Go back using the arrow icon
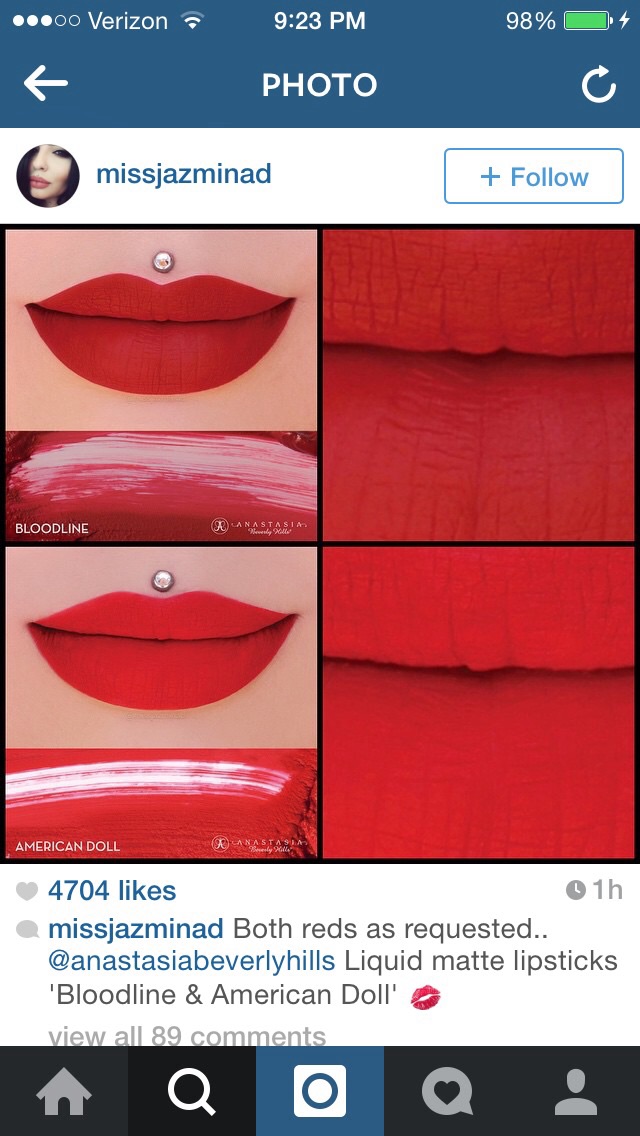This screenshot has width=640, height=1136. coord(45,85)
